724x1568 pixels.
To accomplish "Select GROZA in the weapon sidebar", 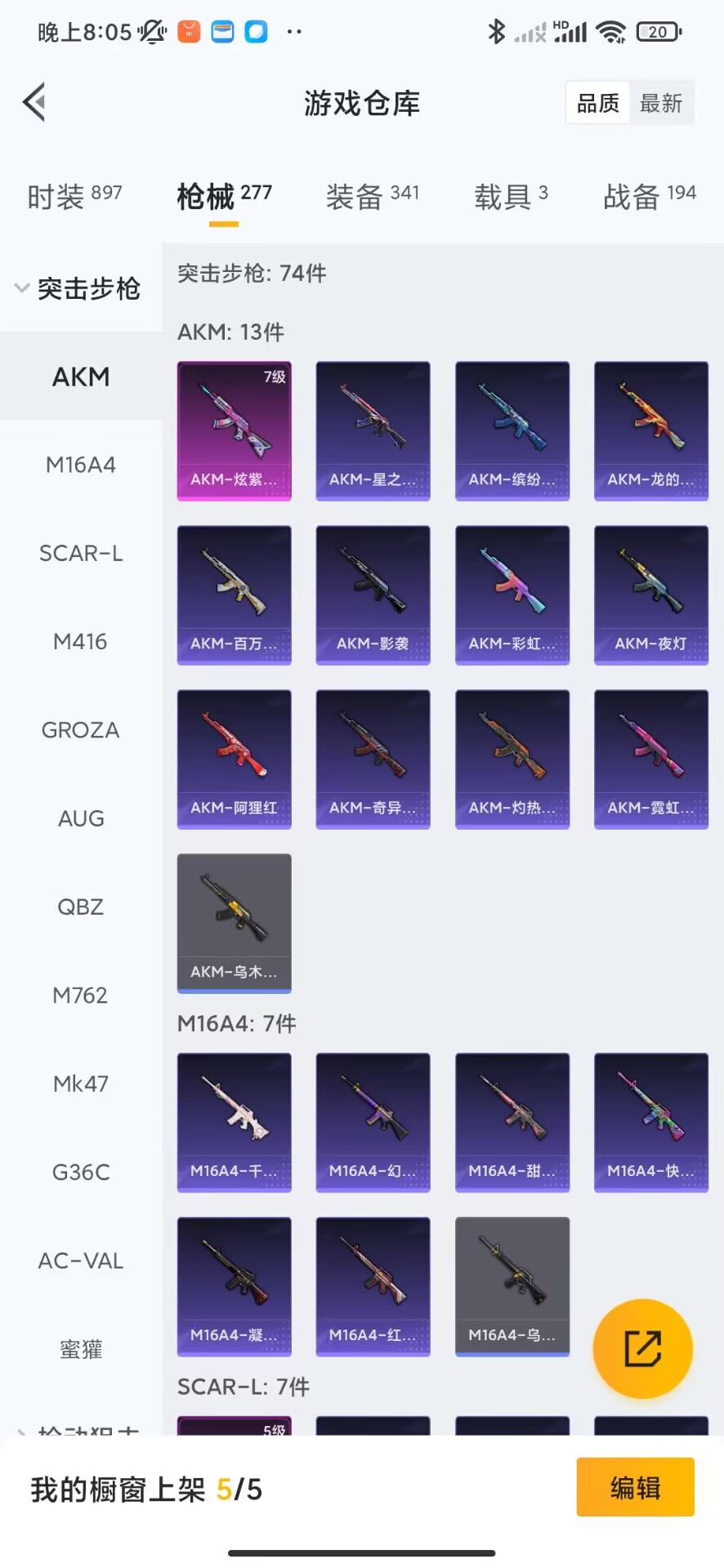I will pos(81,729).
